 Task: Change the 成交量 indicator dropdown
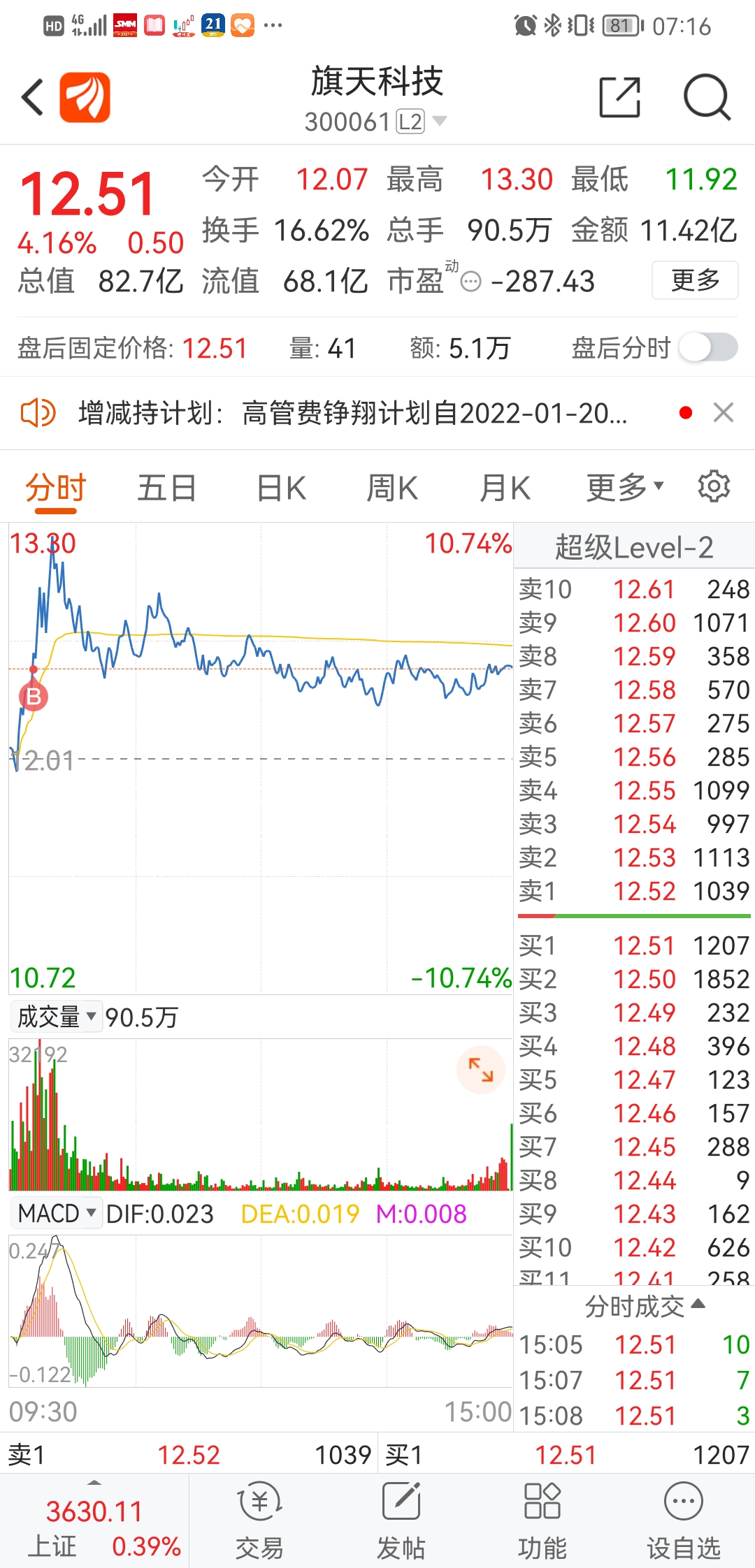(x=56, y=1017)
